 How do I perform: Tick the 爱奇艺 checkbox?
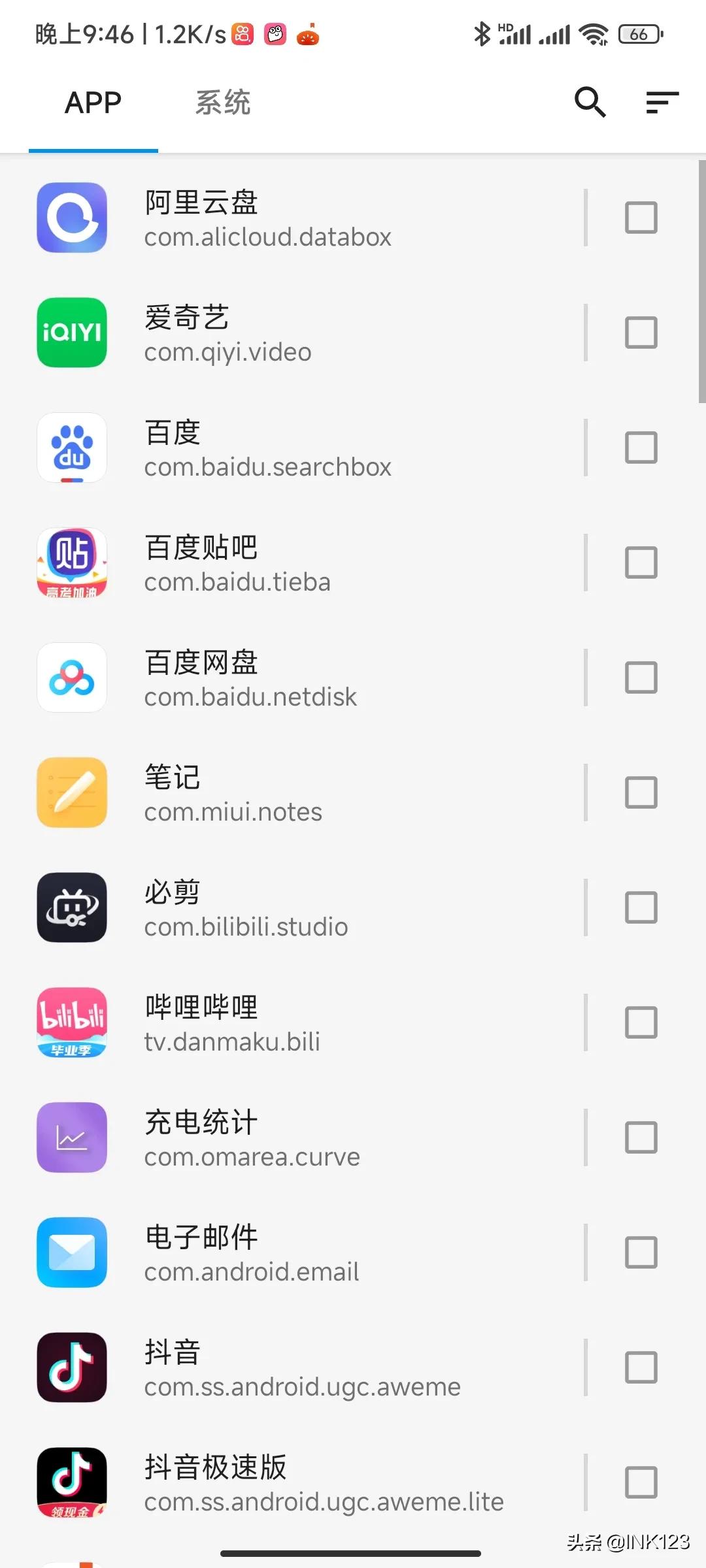coord(641,333)
